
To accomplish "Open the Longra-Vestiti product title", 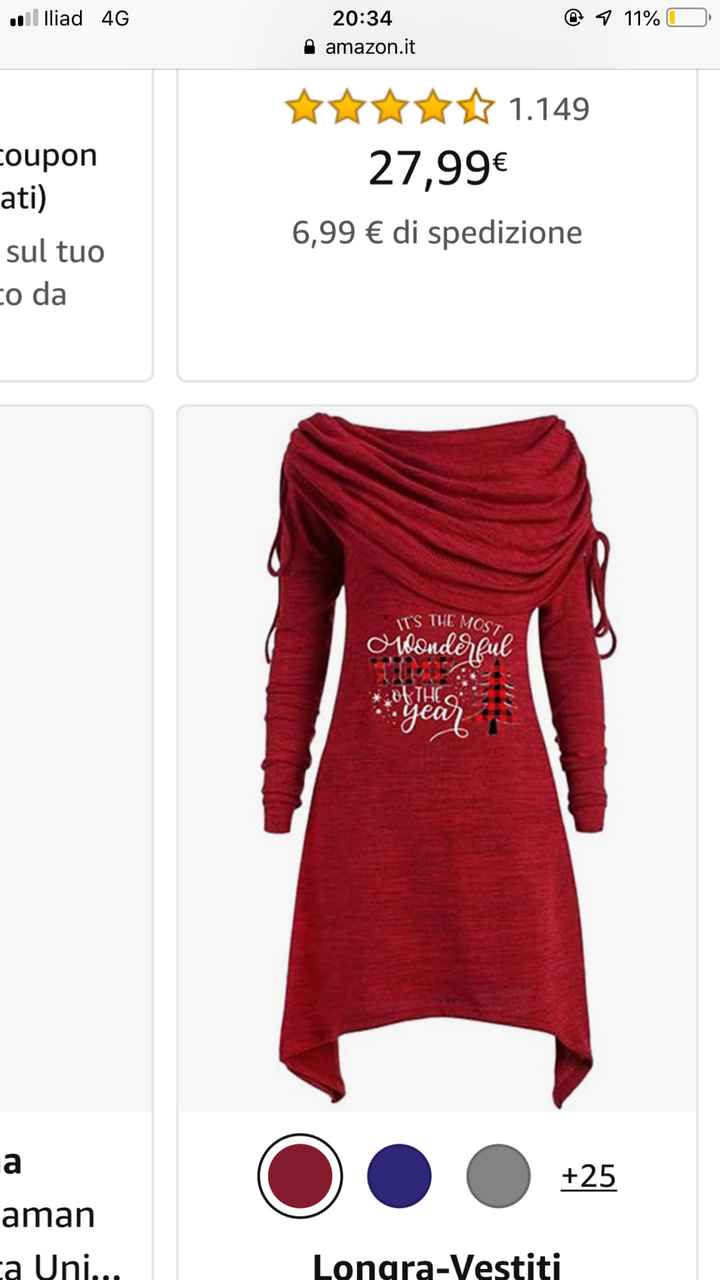I will tap(437, 1264).
